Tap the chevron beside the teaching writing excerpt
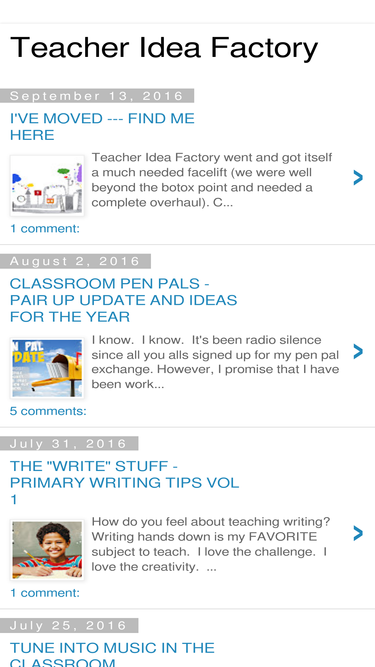The width and height of the screenshot is (375, 667). coord(358,533)
